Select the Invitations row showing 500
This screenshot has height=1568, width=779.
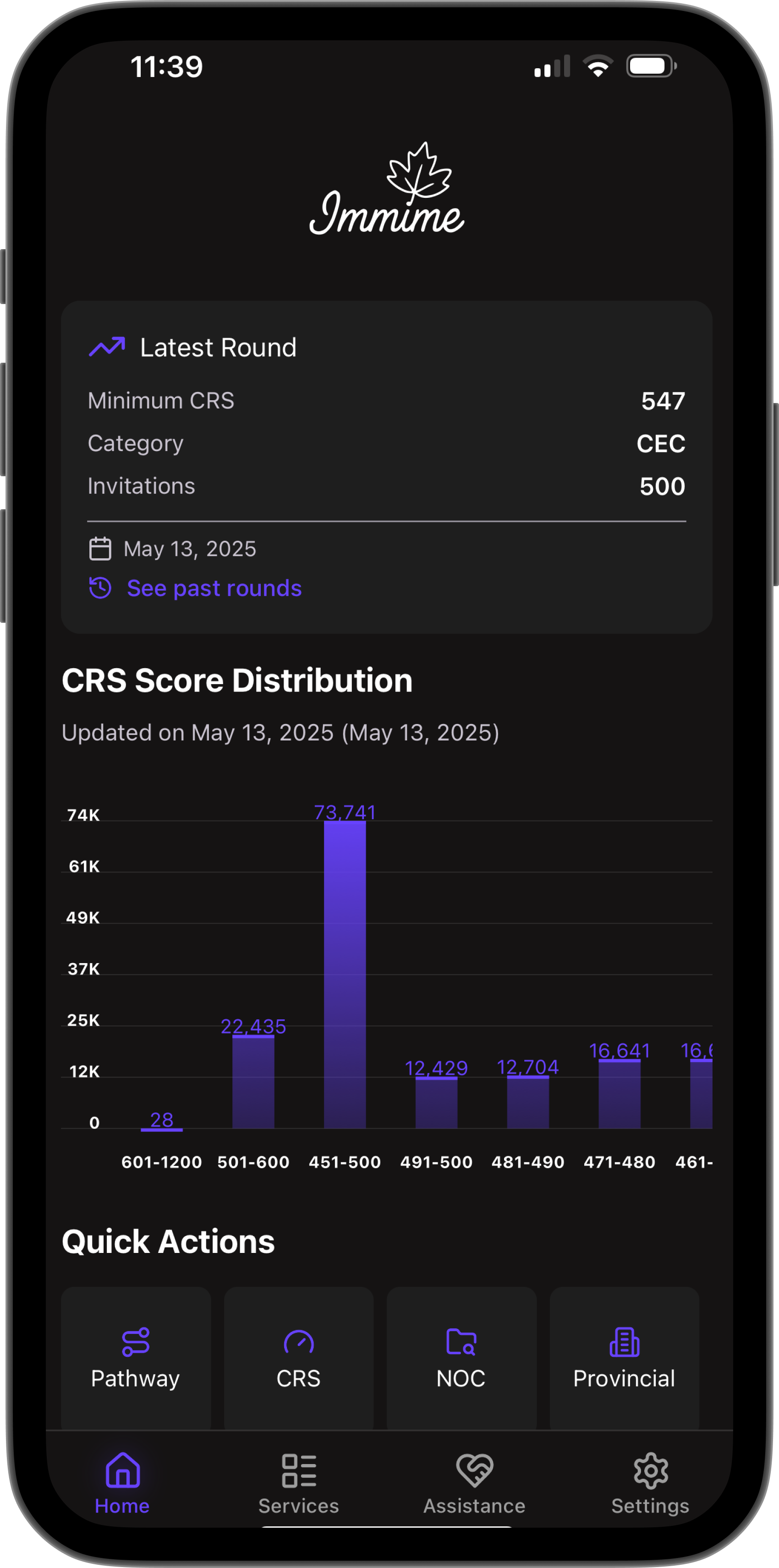coord(389,486)
